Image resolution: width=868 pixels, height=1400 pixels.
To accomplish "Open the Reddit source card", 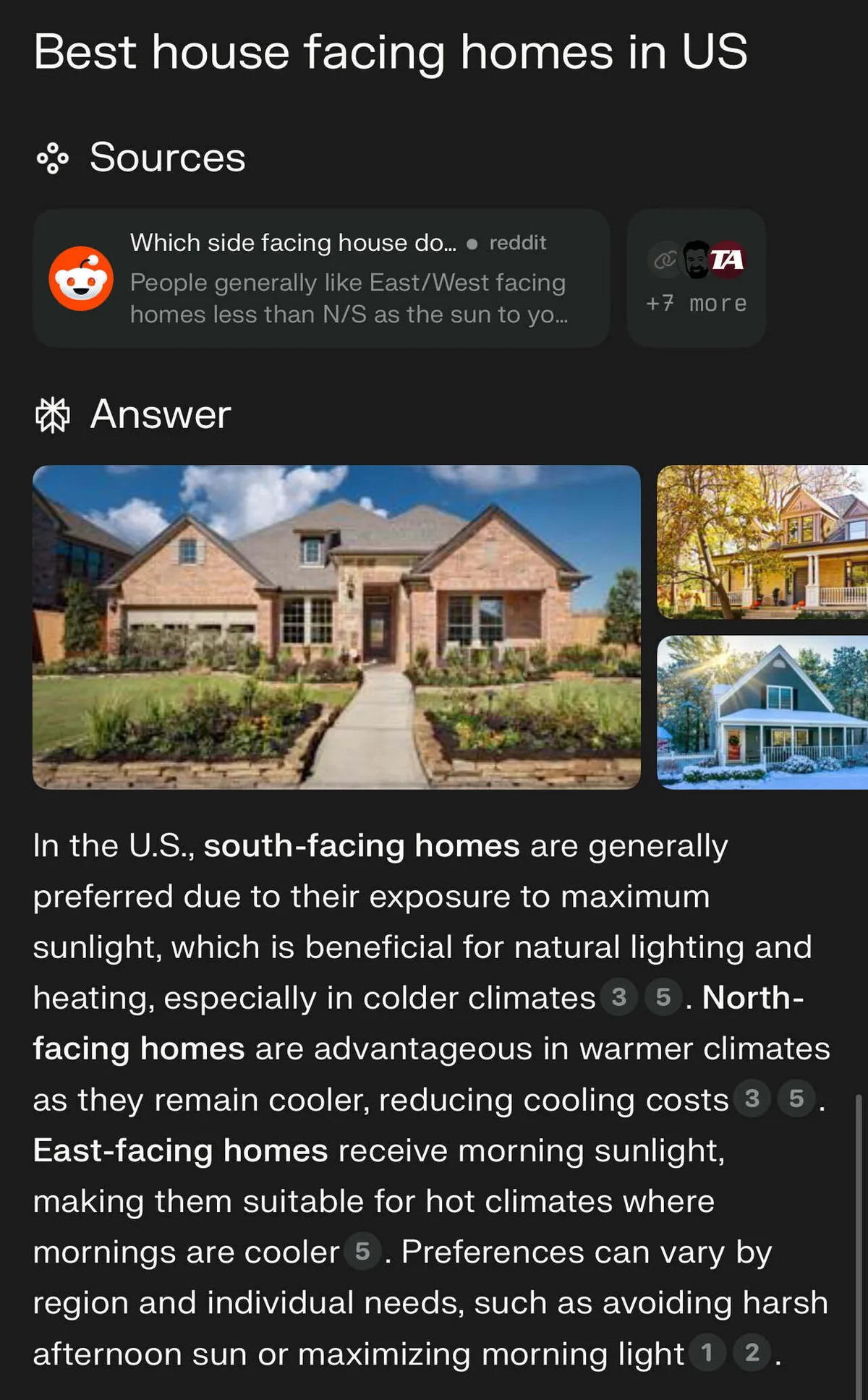I will click(x=320, y=278).
